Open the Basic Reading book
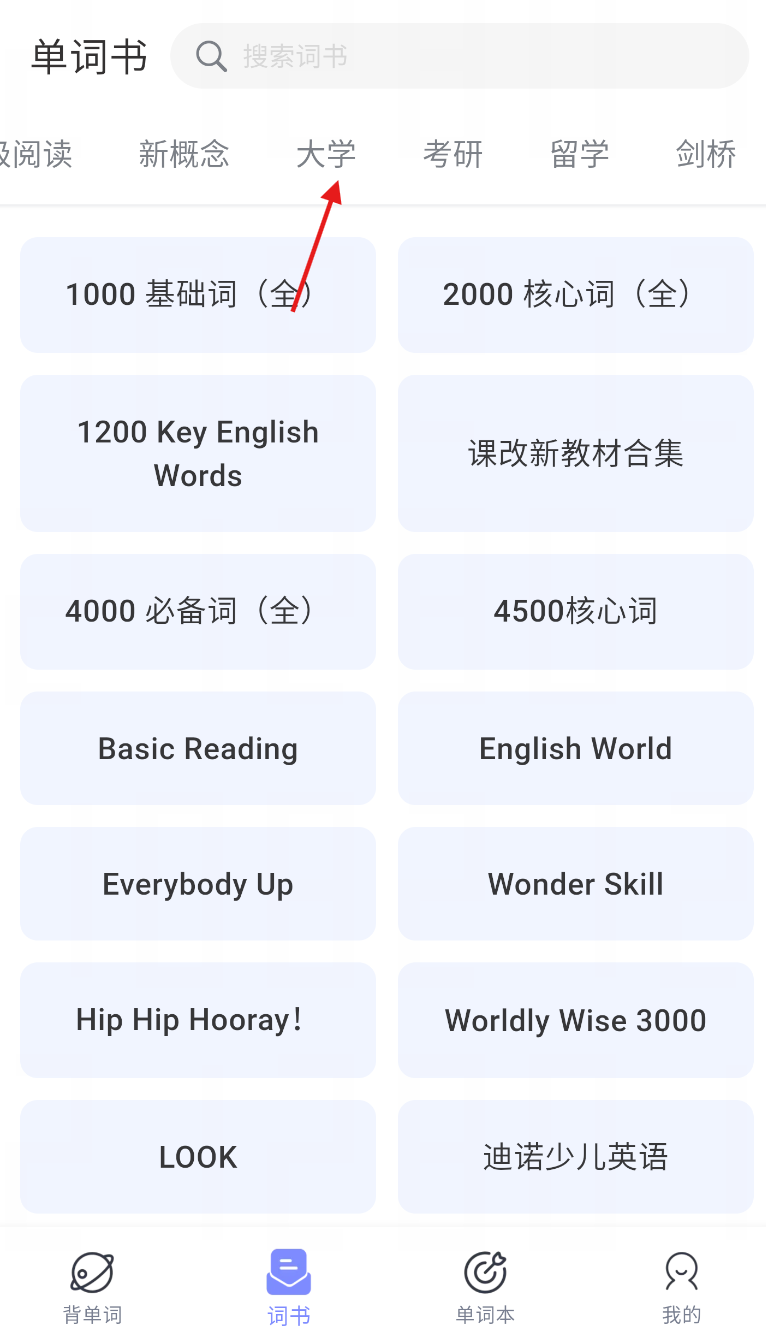766x1333 pixels. [x=198, y=748]
